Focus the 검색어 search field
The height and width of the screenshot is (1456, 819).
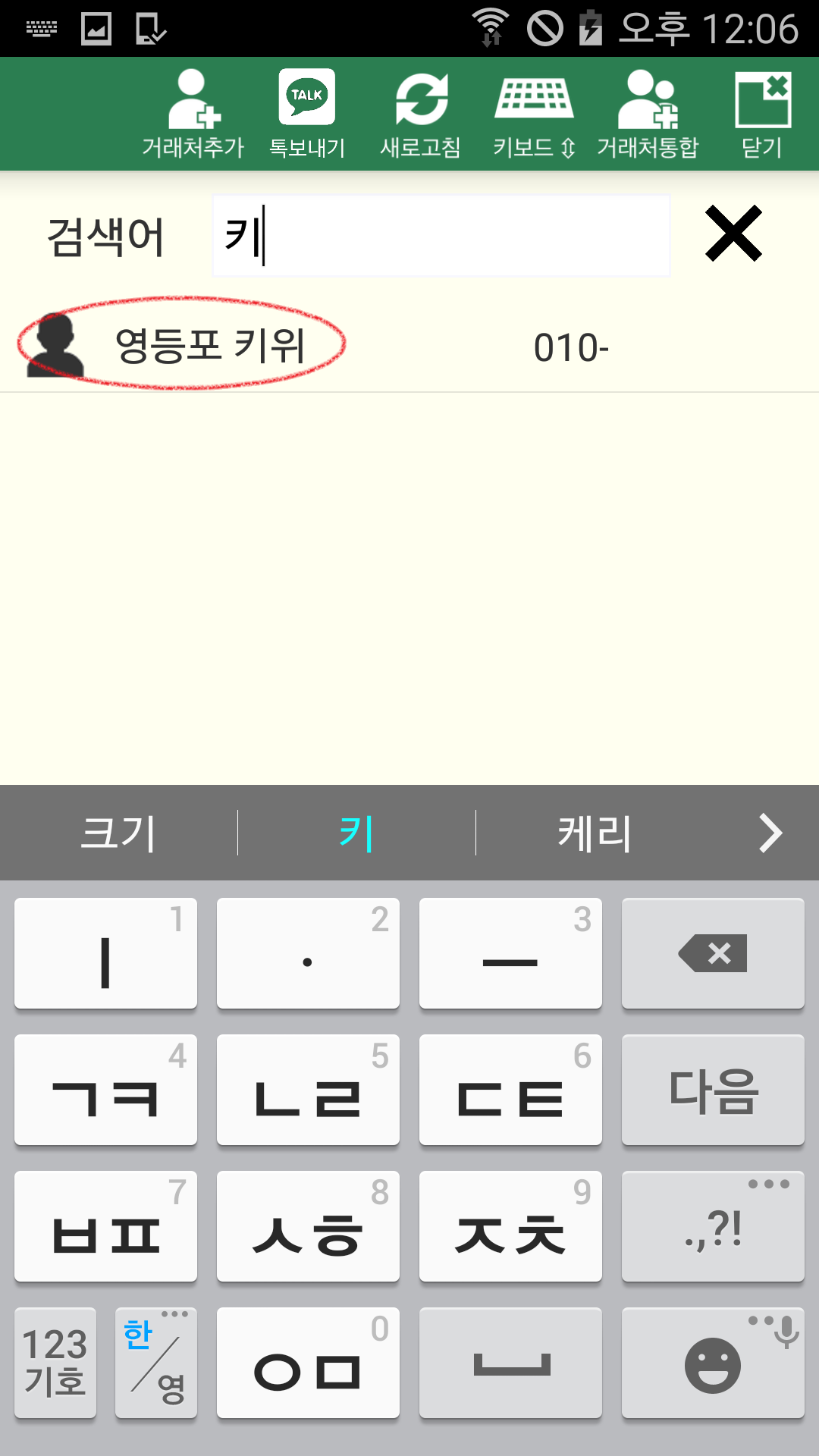pyautogui.click(x=441, y=236)
